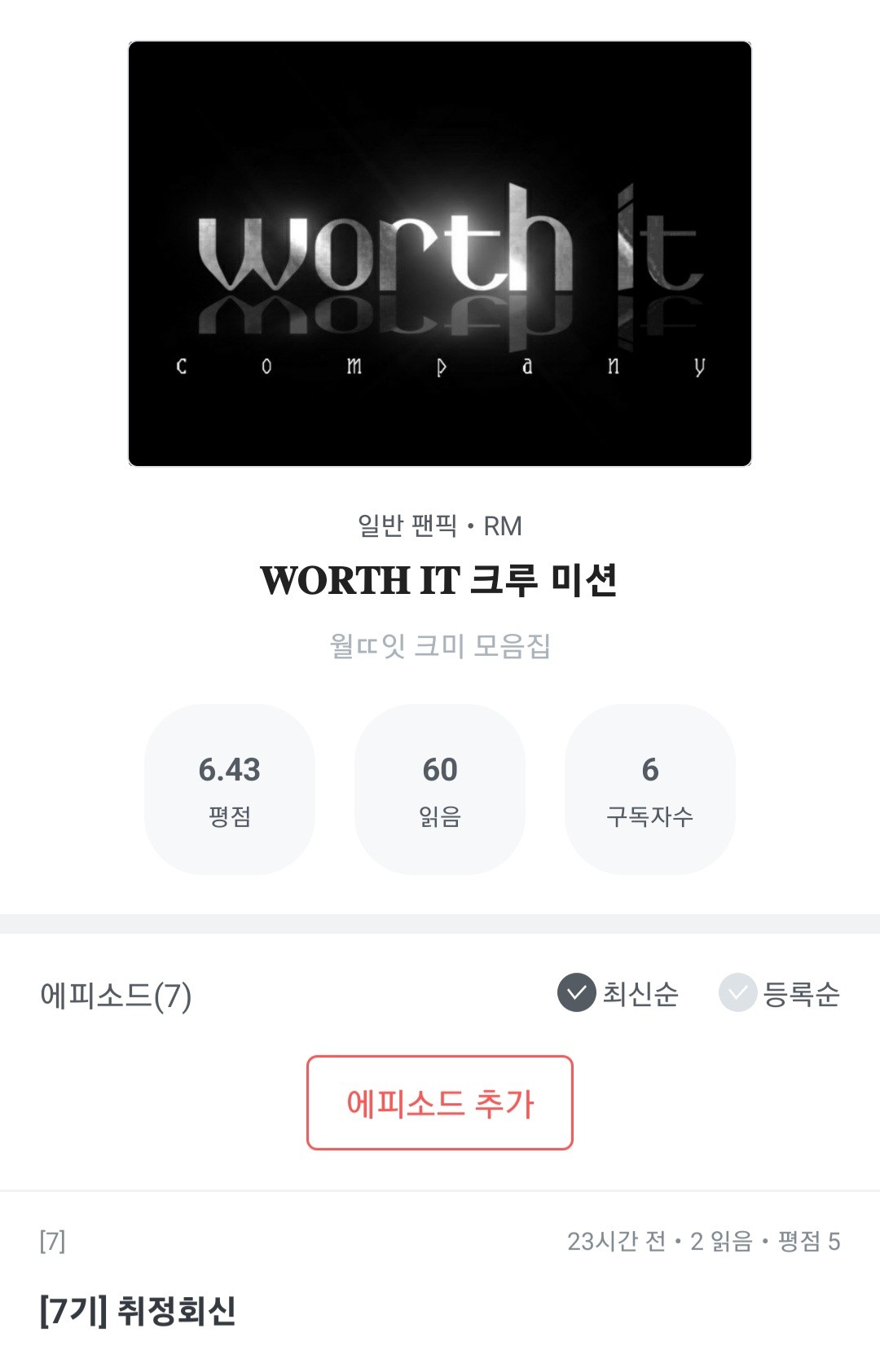The image size is (880, 1372).
Task: Tap the 에피소드 추가 button
Action: click(439, 1103)
